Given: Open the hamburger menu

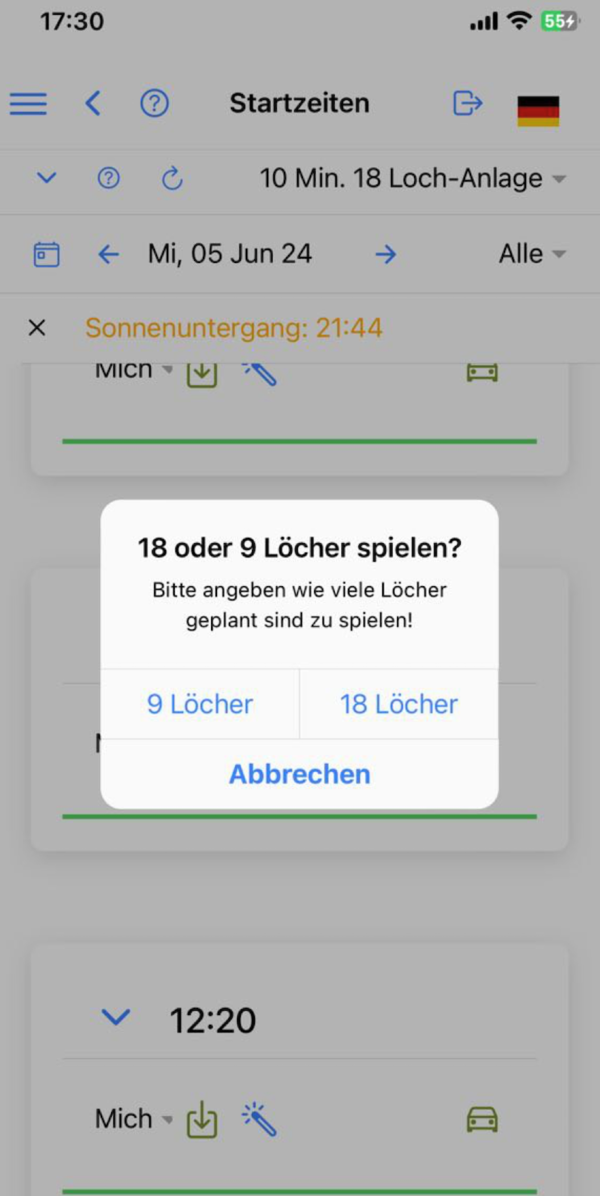Looking at the screenshot, I should coord(28,103).
